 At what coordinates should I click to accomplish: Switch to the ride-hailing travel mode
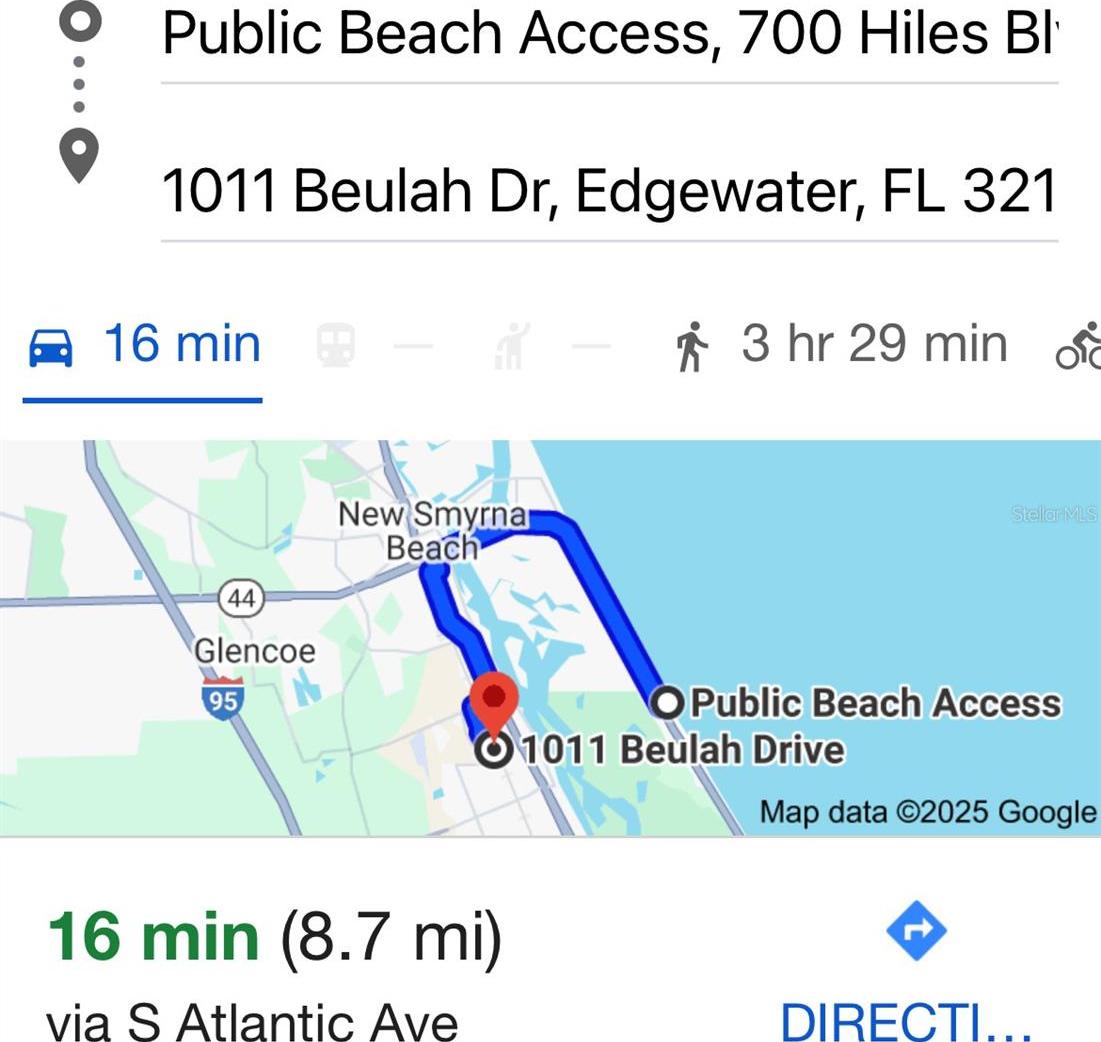(x=509, y=347)
